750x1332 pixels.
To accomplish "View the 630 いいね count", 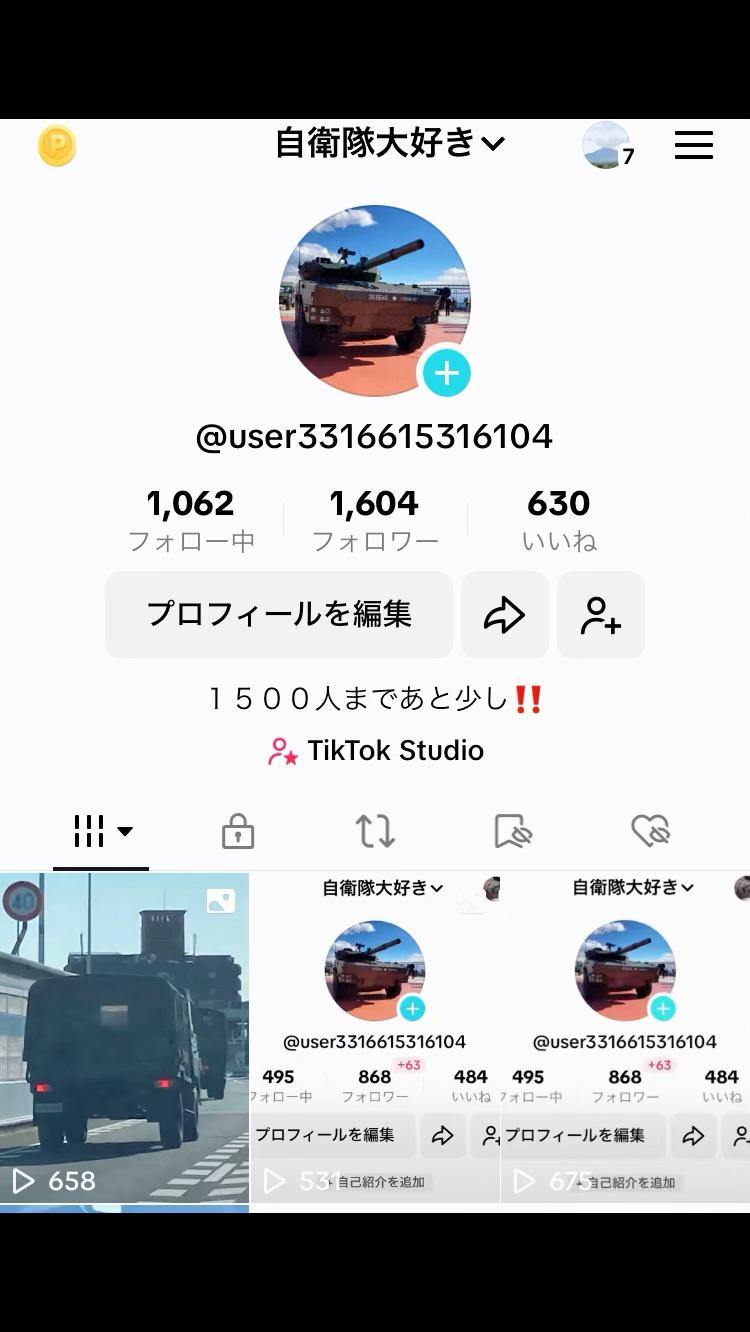I will pos(559,520).
